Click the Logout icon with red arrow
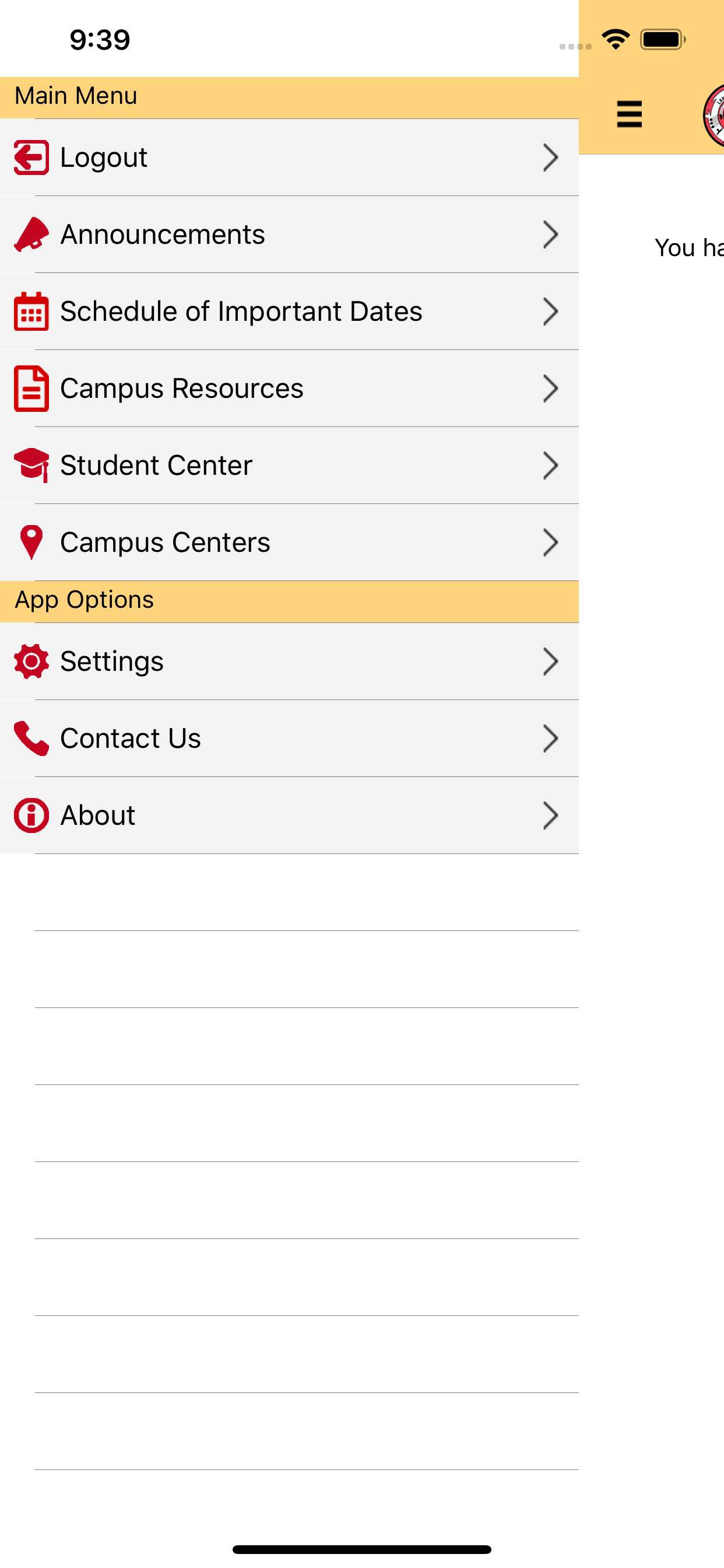Screen dimensions: 724x1568 pos(30,156)
